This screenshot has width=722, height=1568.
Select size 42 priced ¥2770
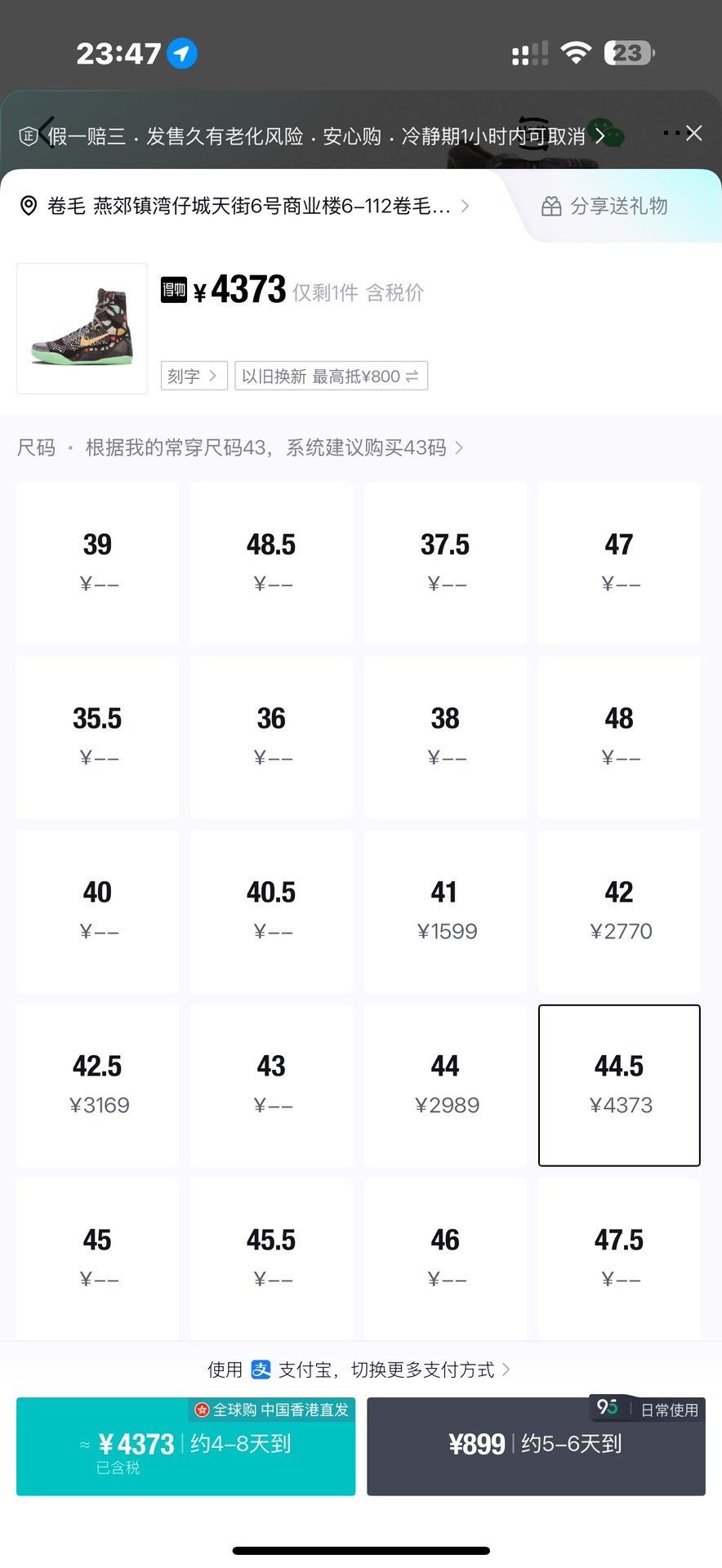click(619, 911)
